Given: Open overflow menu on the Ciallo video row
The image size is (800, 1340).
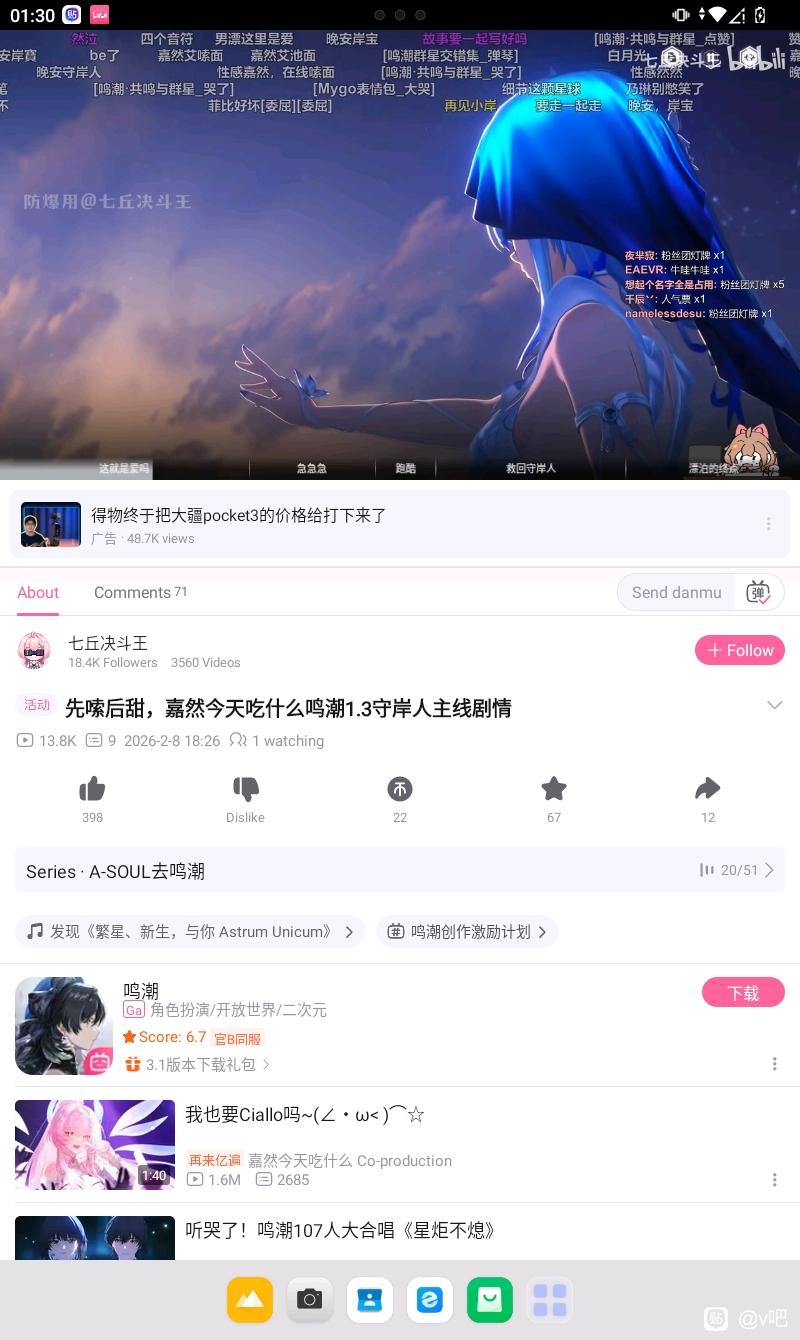Looking at the screenshot, I should coord(774,1180).
